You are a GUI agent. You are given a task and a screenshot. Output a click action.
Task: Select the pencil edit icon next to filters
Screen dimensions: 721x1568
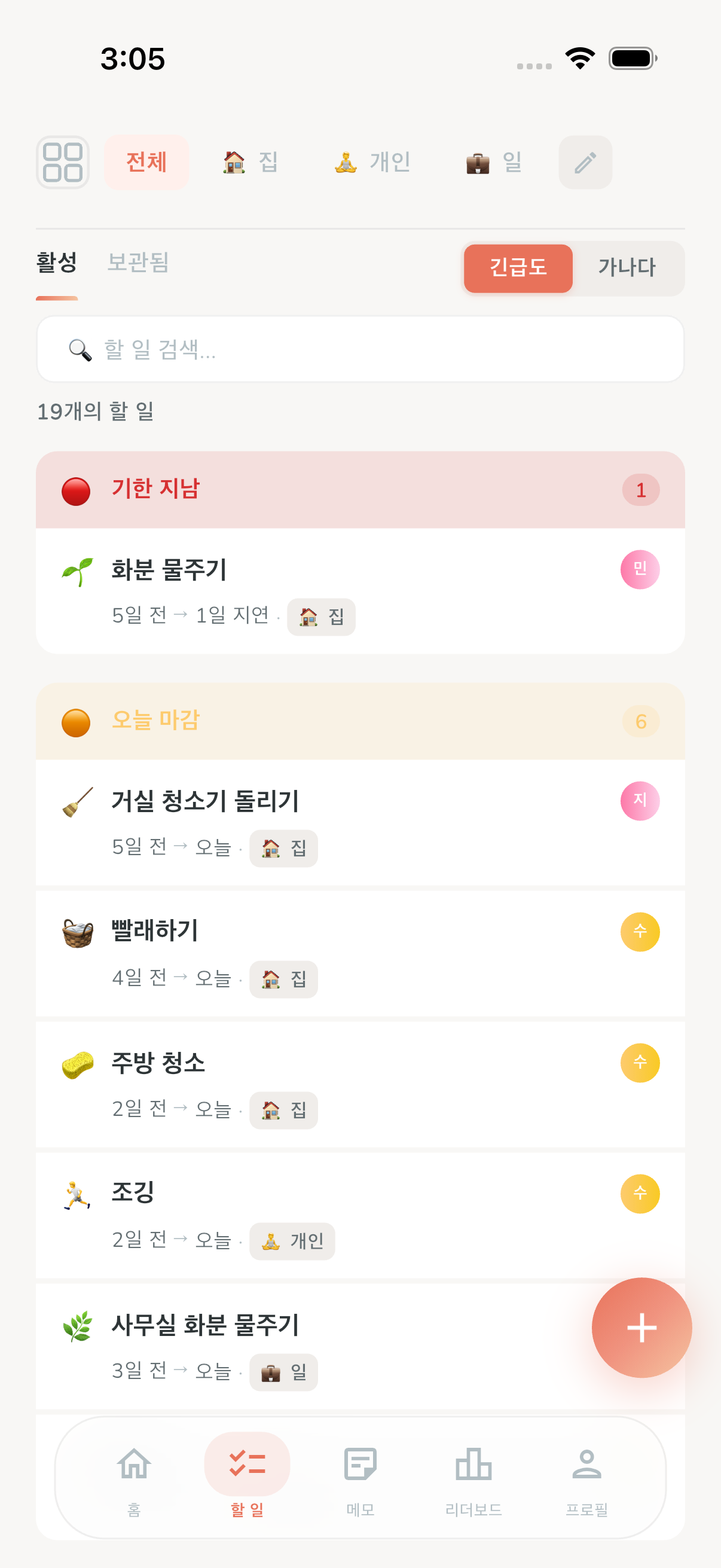point(585,163)
